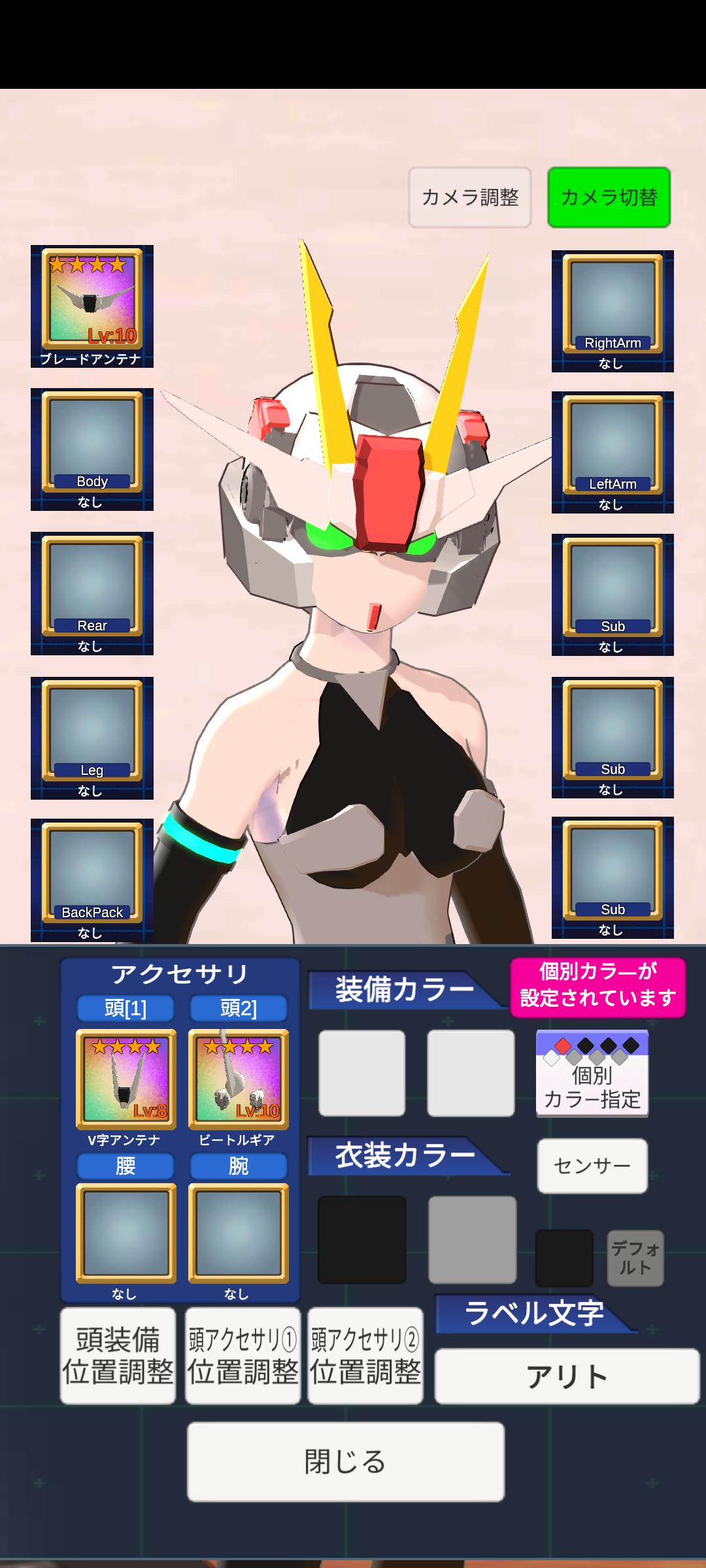The width and height of the screenshot is (706, 1568).
Task: Open the V字アンテナ accessory slot
Action: click(126, 1079)
